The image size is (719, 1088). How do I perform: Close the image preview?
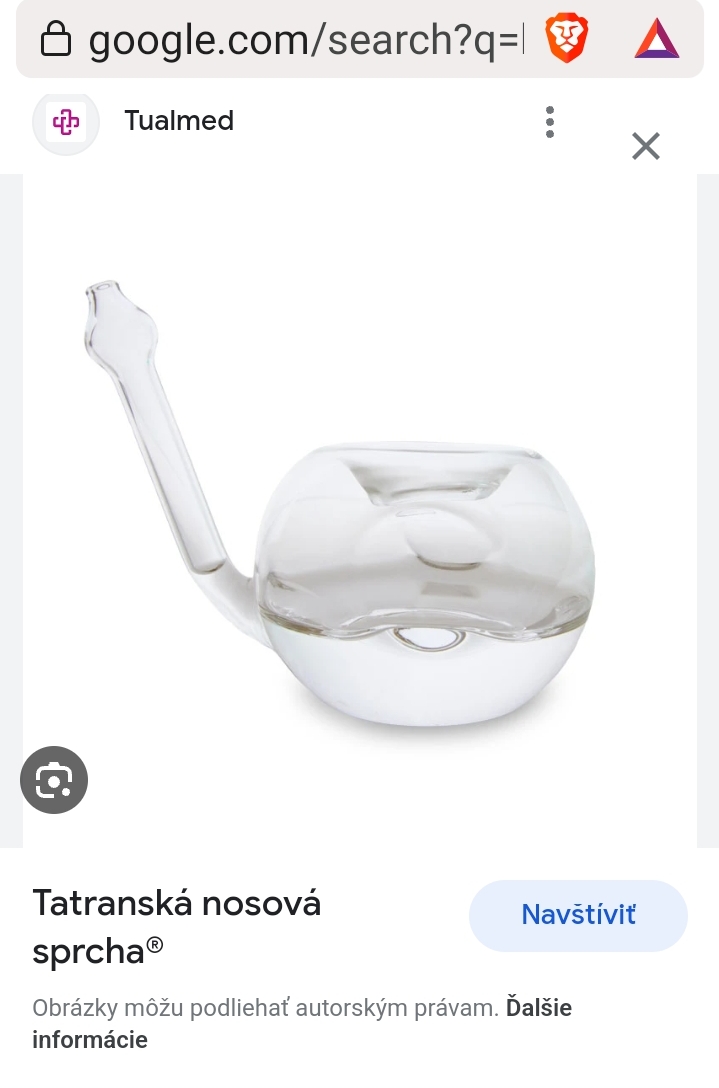(646, 147)
